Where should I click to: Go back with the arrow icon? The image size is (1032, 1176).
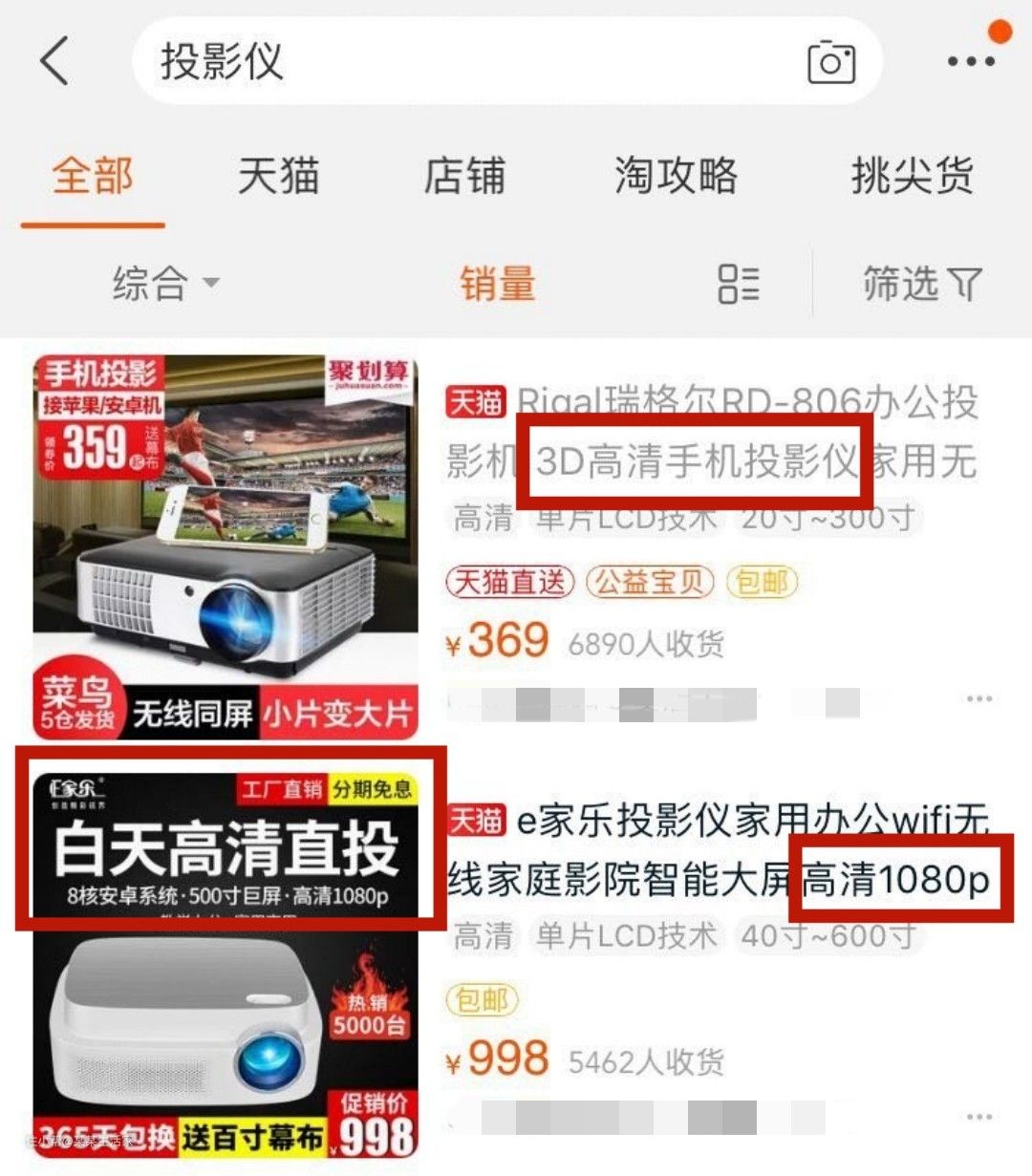(54, 62)
